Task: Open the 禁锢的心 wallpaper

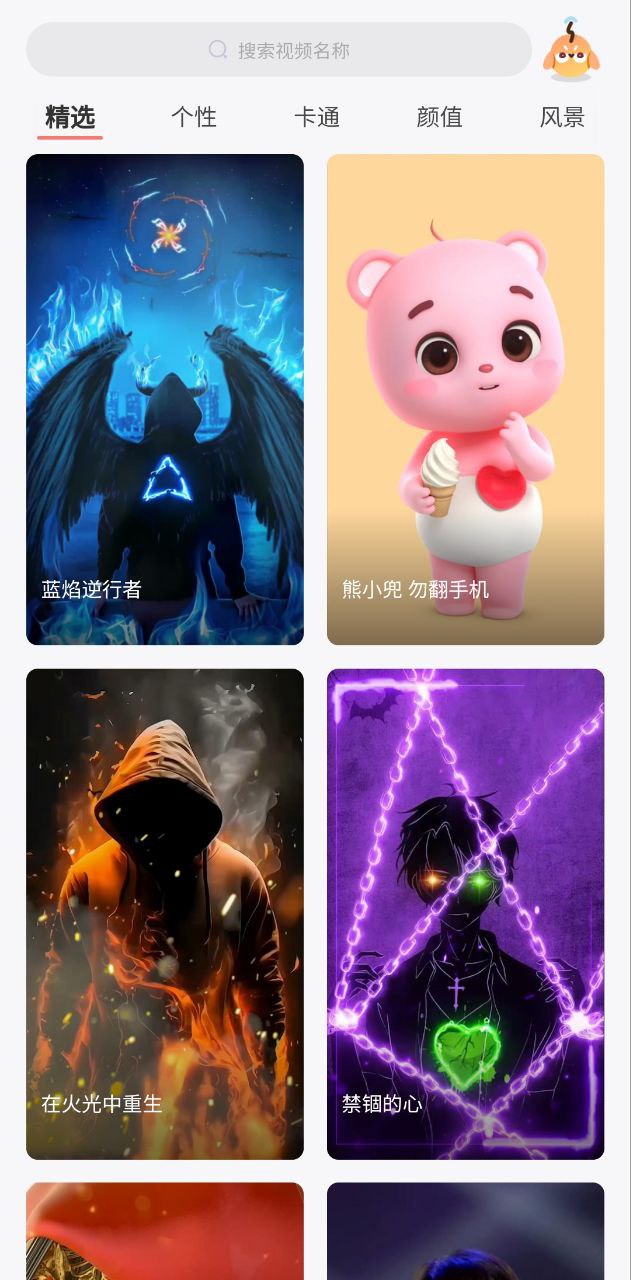Action: pos(465,913)
